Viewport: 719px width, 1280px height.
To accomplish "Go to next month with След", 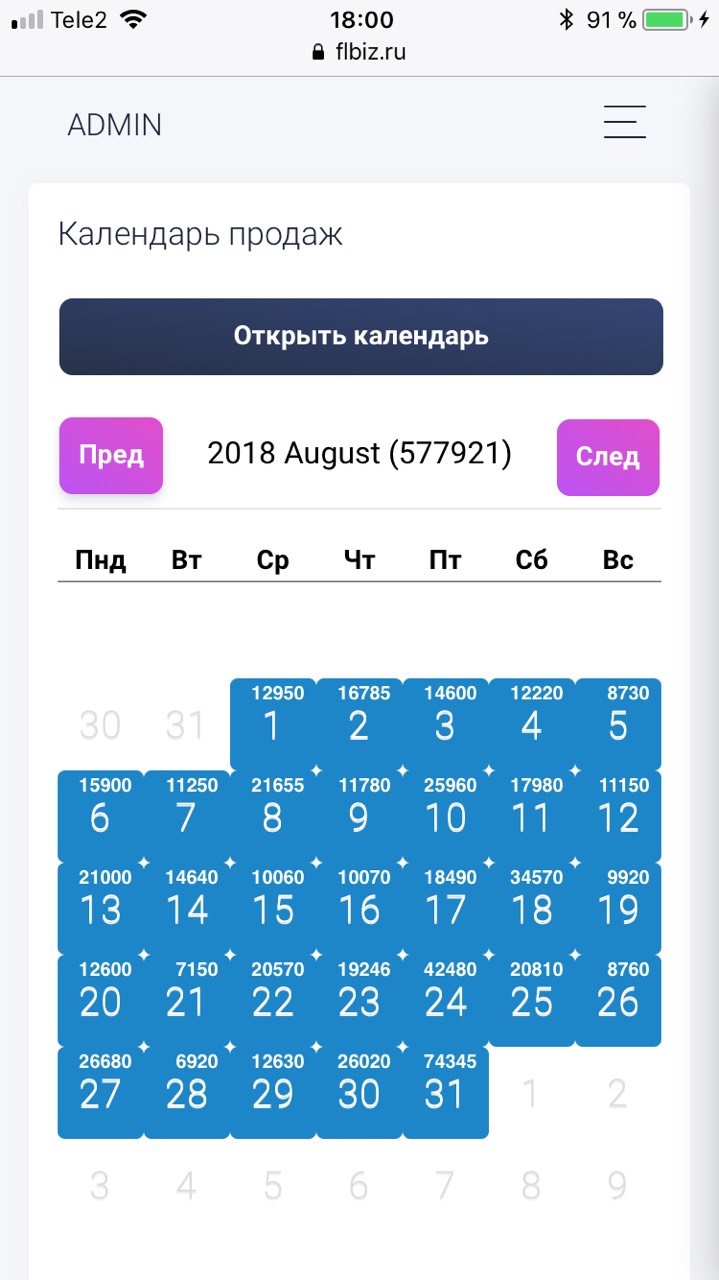I will pos(608,457).
